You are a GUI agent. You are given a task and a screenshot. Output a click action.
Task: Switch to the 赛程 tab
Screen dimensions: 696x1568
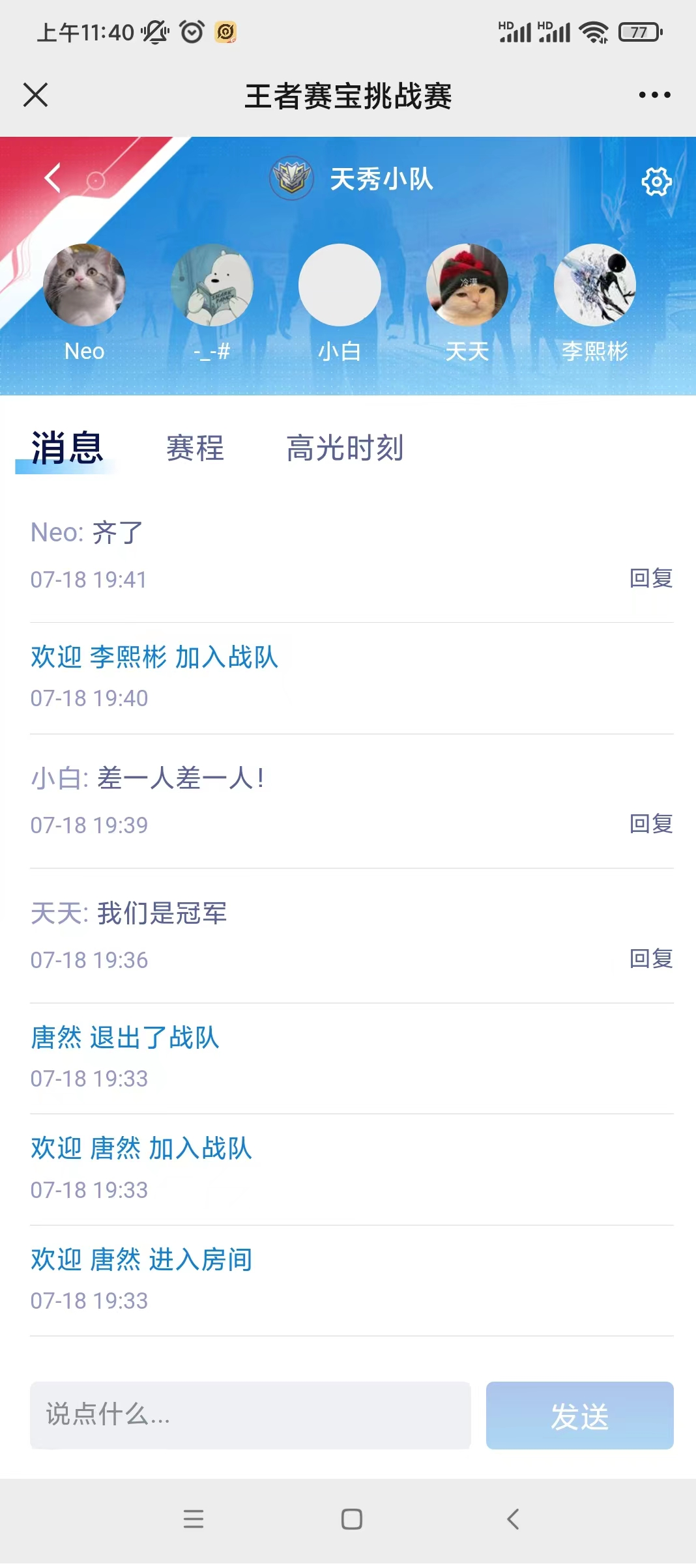tap(195, 448)
